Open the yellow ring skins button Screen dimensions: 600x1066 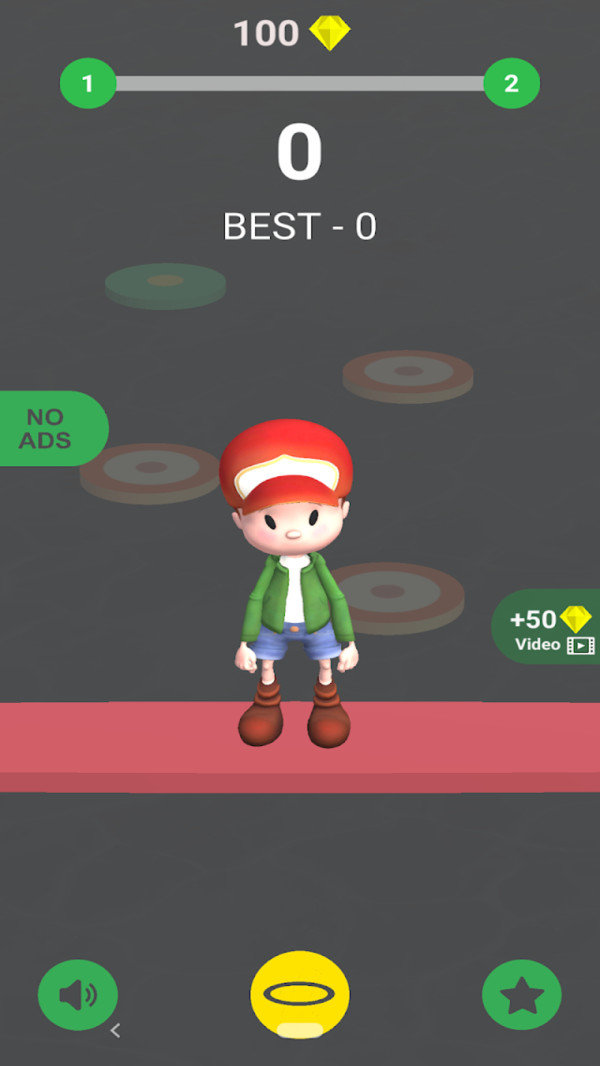(300, 995)
